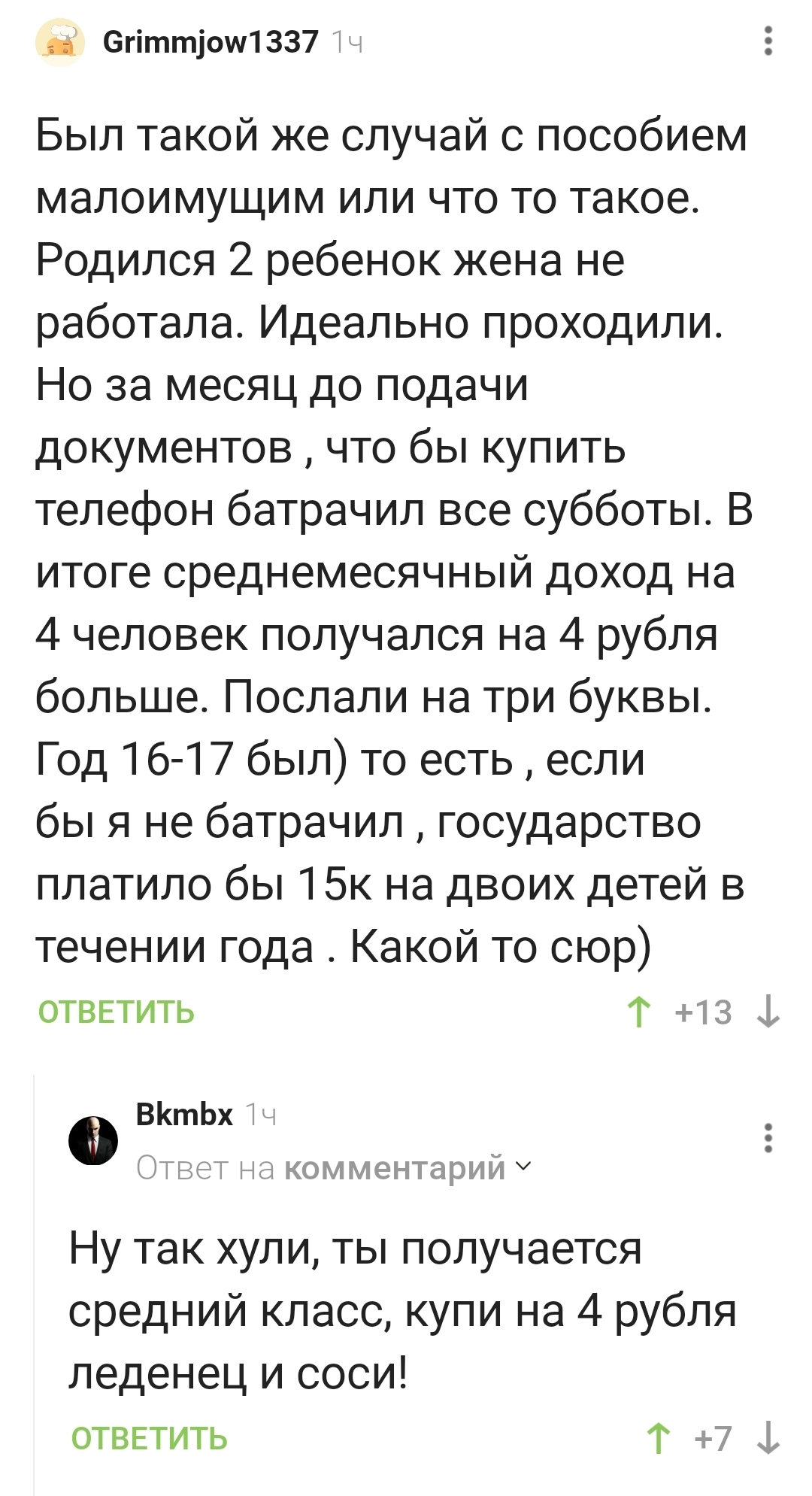The image size is (812, 1496).
Task: Reply to Bkmbx's comment
Action: coord(149,1437)
